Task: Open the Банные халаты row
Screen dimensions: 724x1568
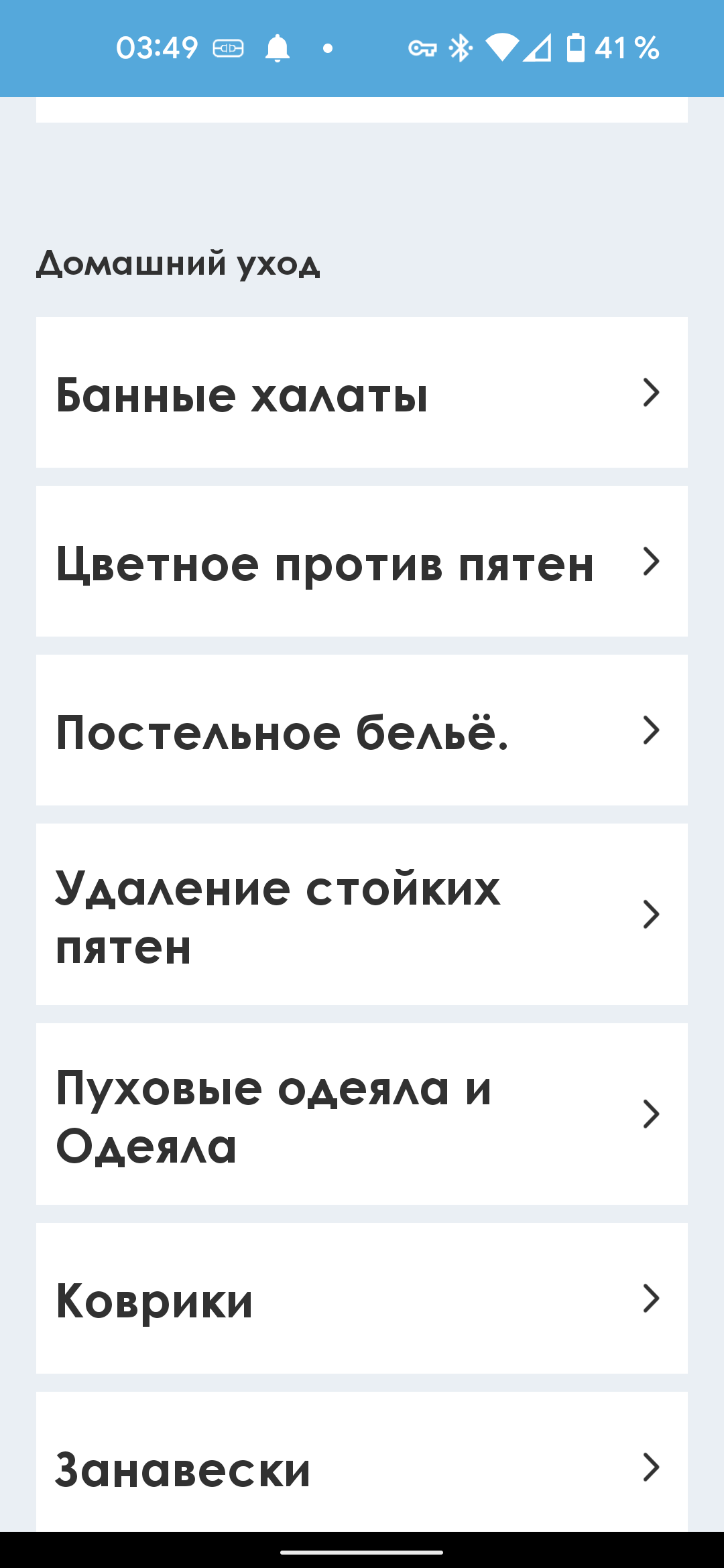Action: pyautogui.click(x=362, y=393)
